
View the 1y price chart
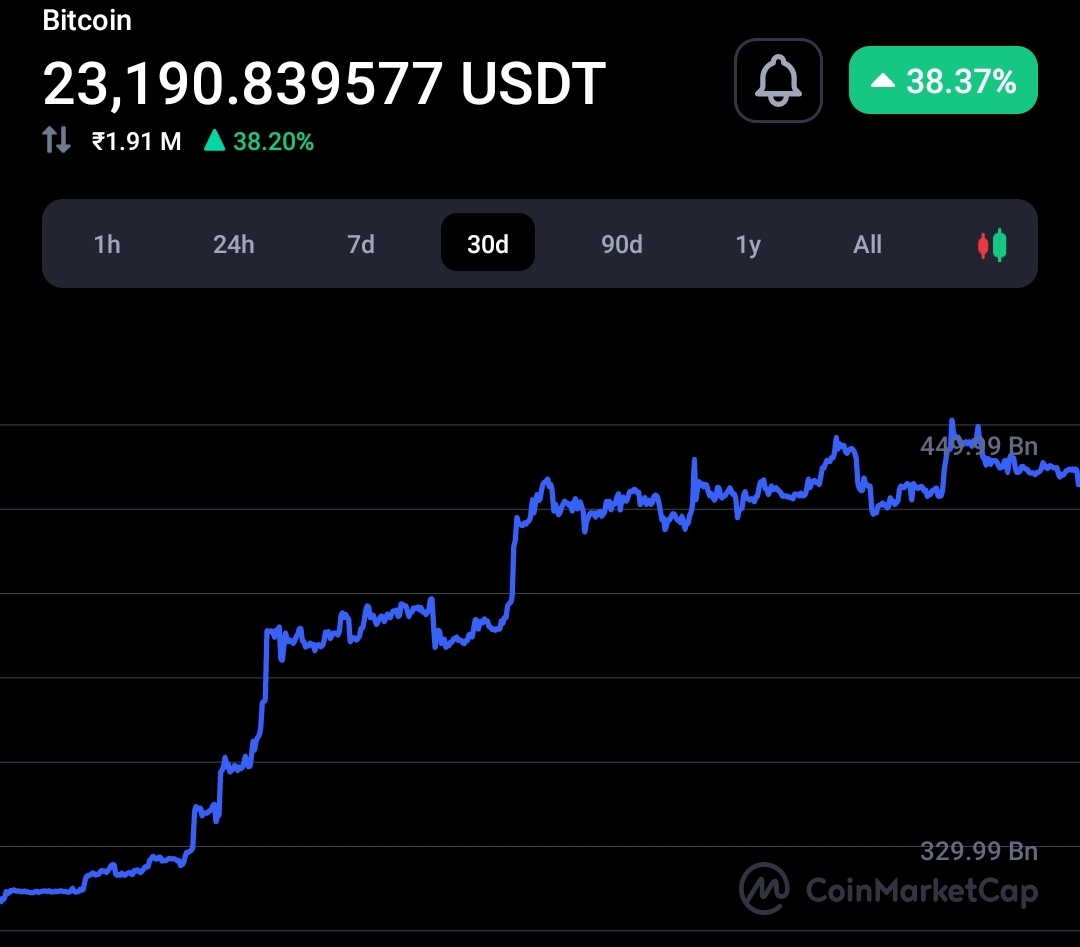(x=748, y=244)
